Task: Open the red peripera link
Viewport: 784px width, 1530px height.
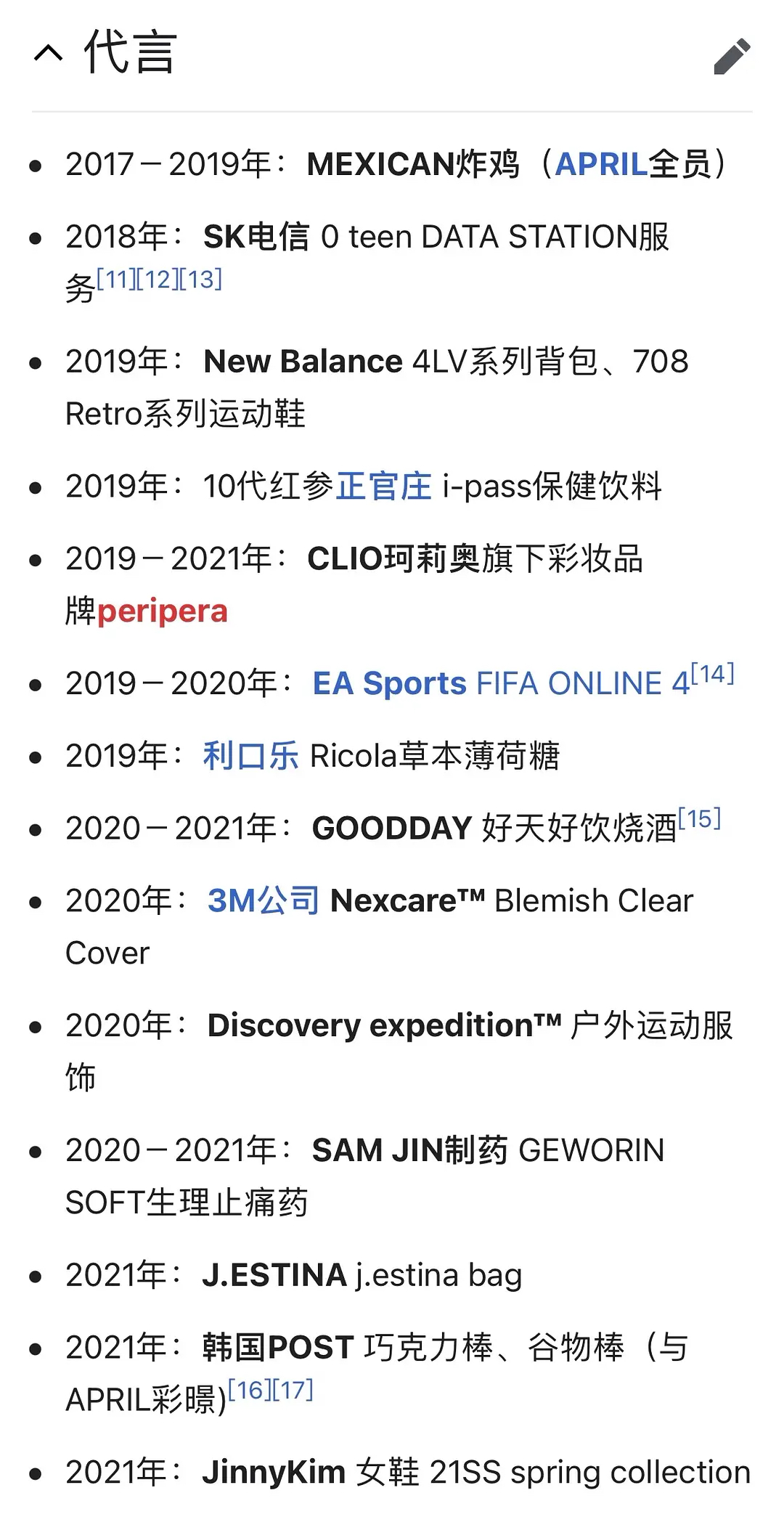Action: point(162,611)
